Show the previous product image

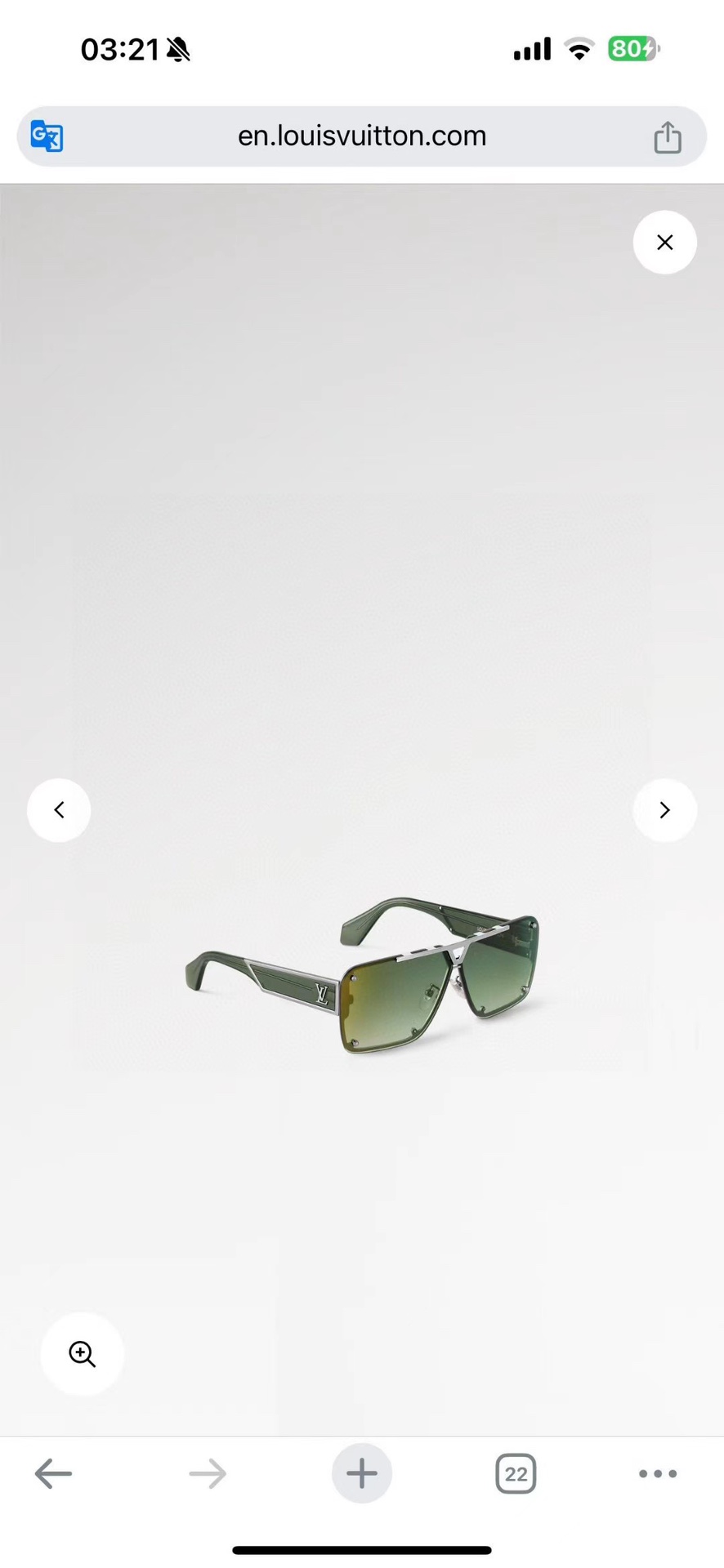59,810
